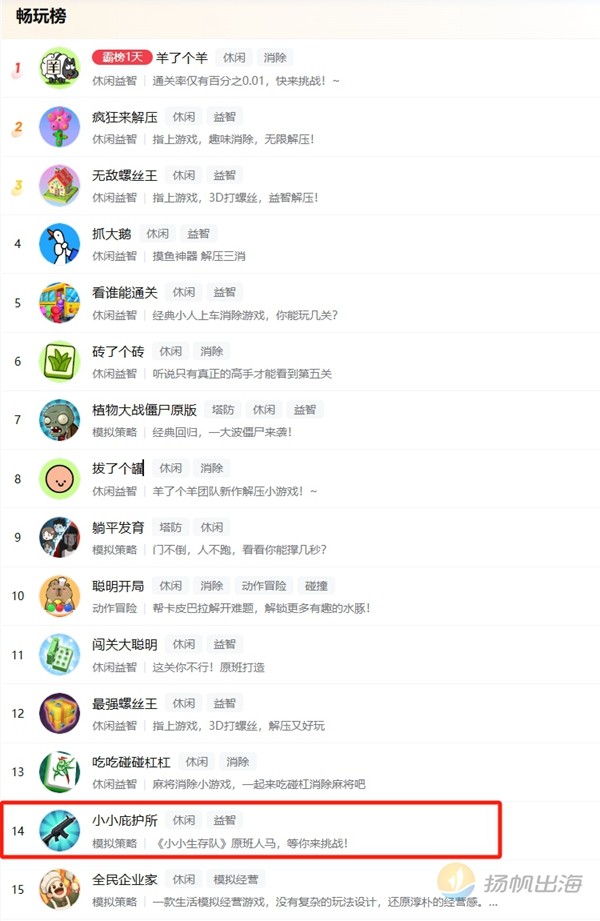Open the 小小庇护所 game row
This screenshot has height=921, width=600.
click(125, 820)
